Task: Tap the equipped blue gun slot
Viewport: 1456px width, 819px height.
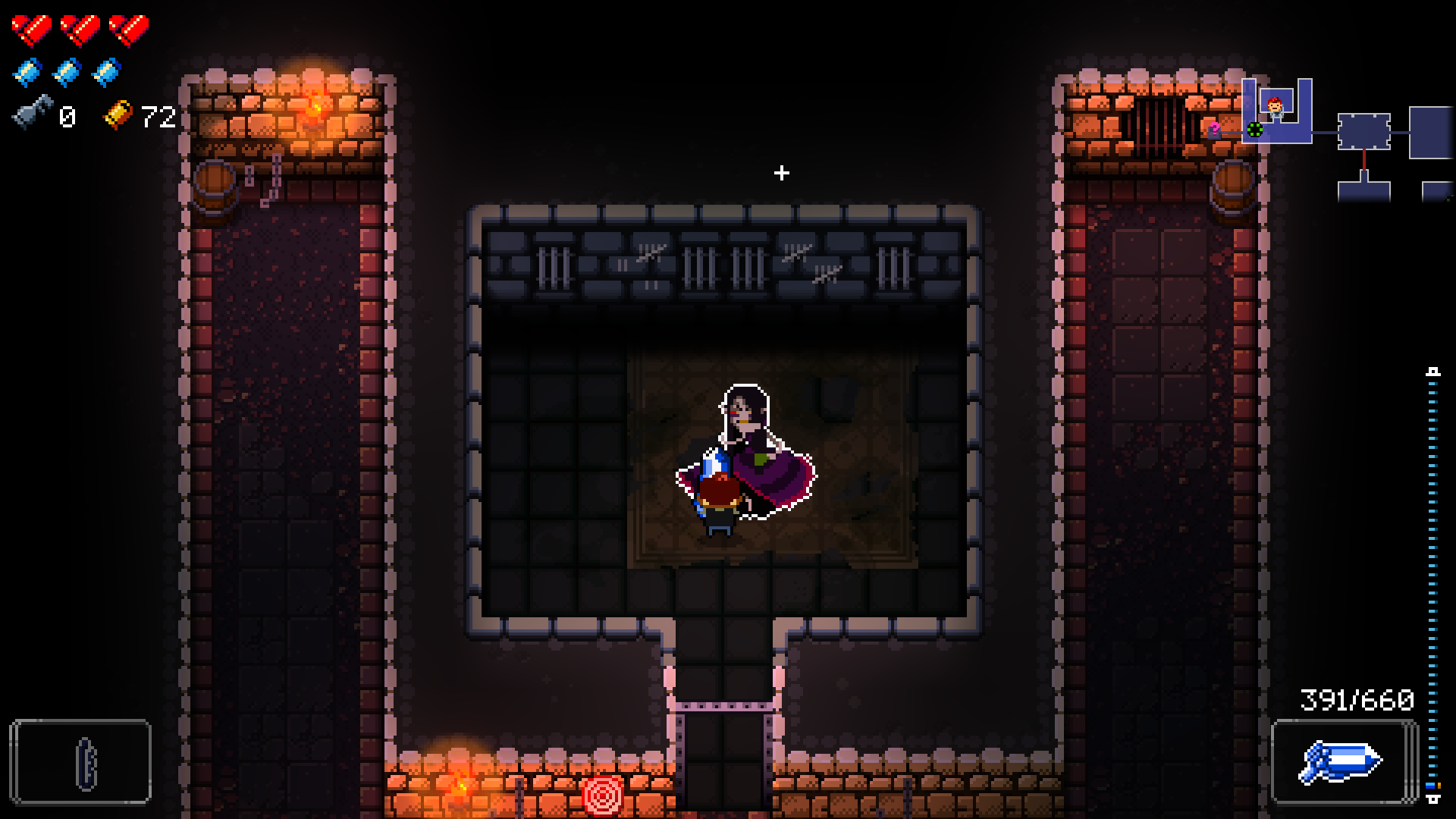Action: tap(1343, 761)
